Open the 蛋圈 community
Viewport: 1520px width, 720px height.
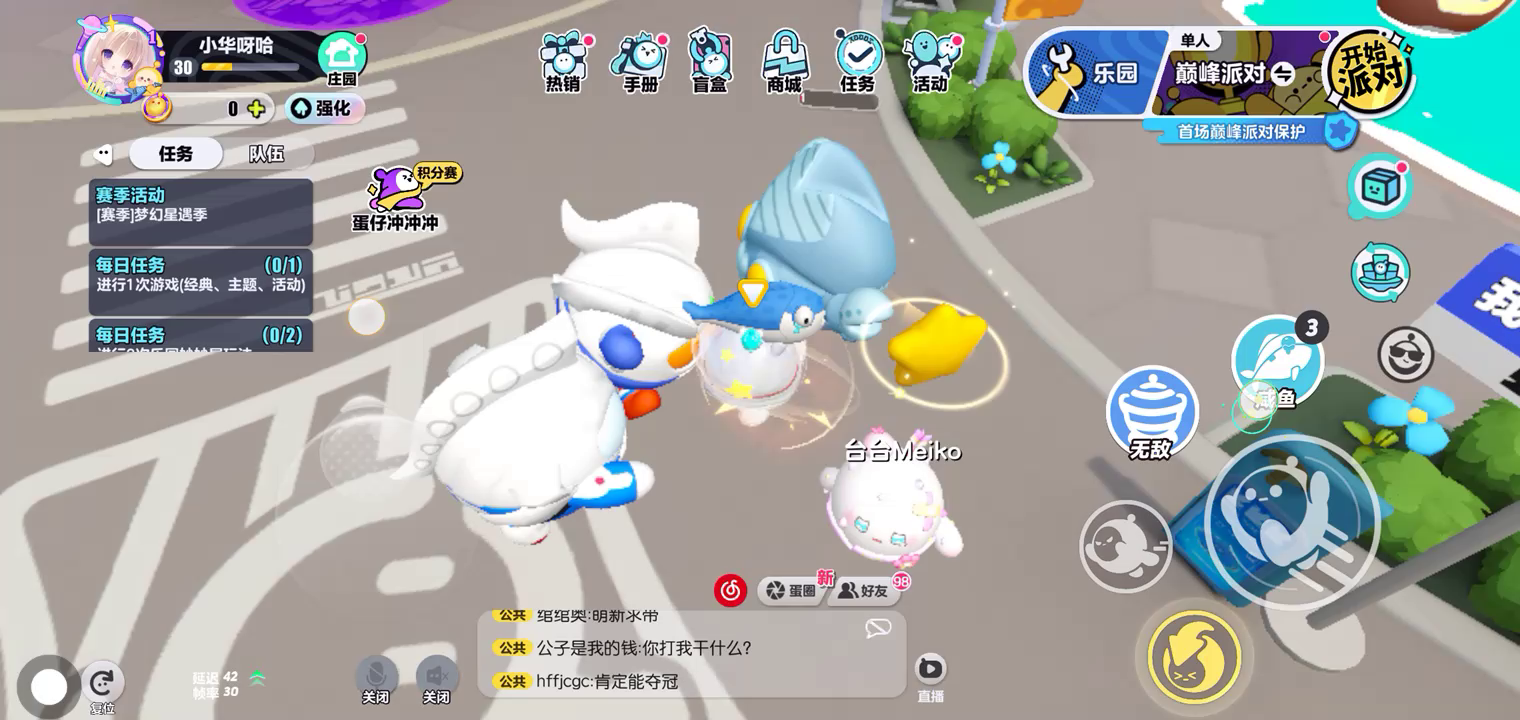pos(791,591)
